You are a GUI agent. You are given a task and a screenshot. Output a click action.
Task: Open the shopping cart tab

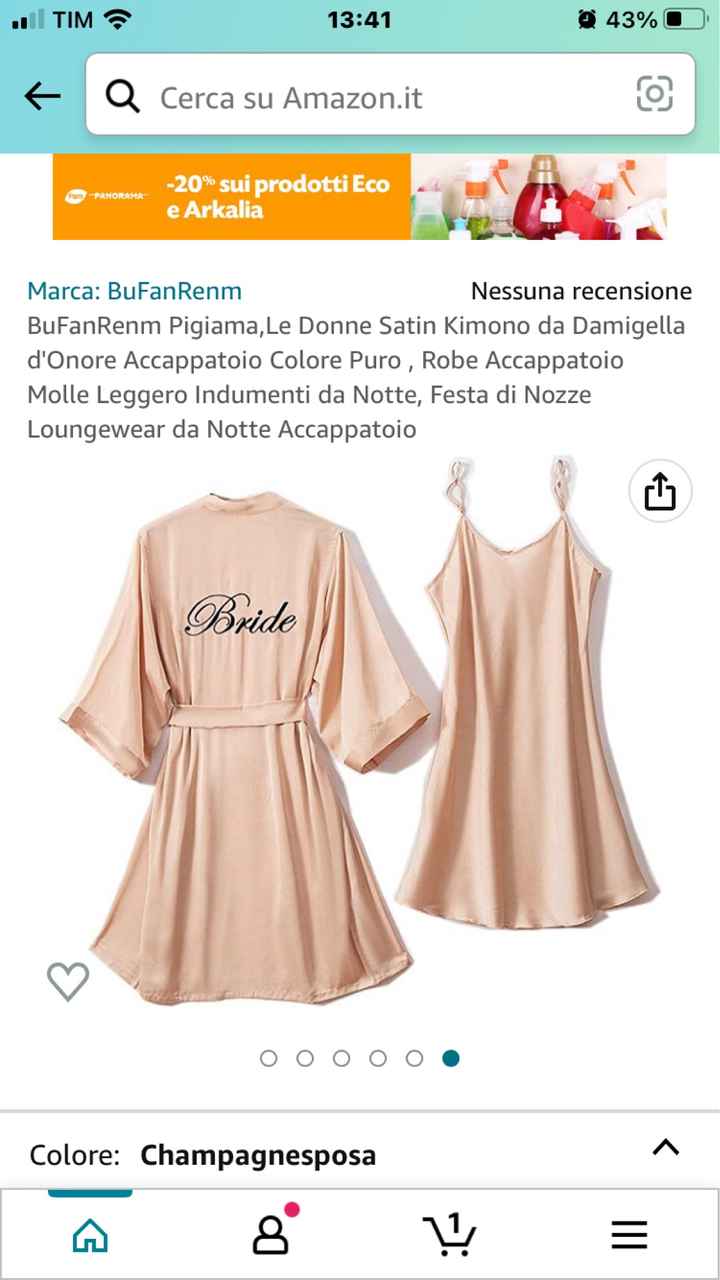click(449, 1236)
